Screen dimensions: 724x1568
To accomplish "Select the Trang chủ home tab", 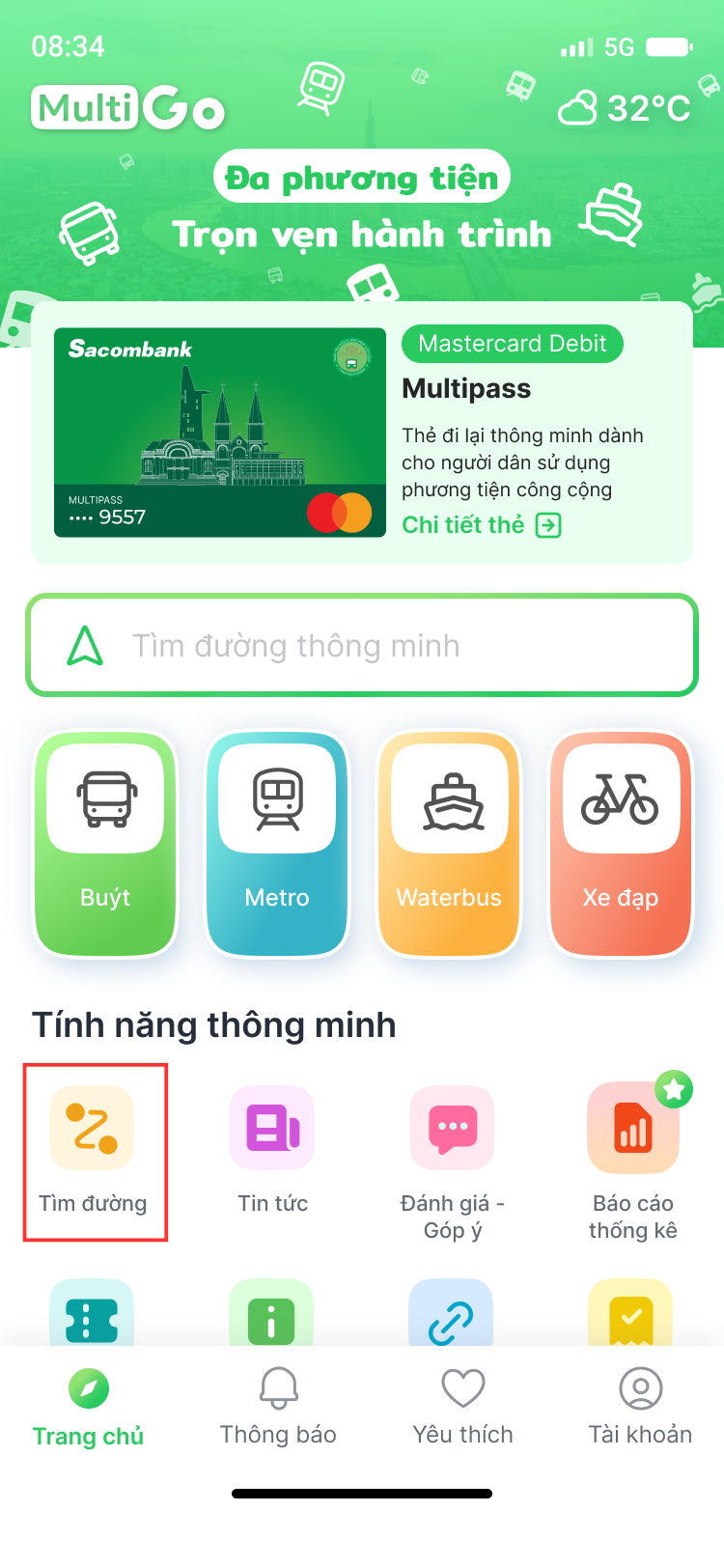I will pyautogui.click(x=89, y=1407).
